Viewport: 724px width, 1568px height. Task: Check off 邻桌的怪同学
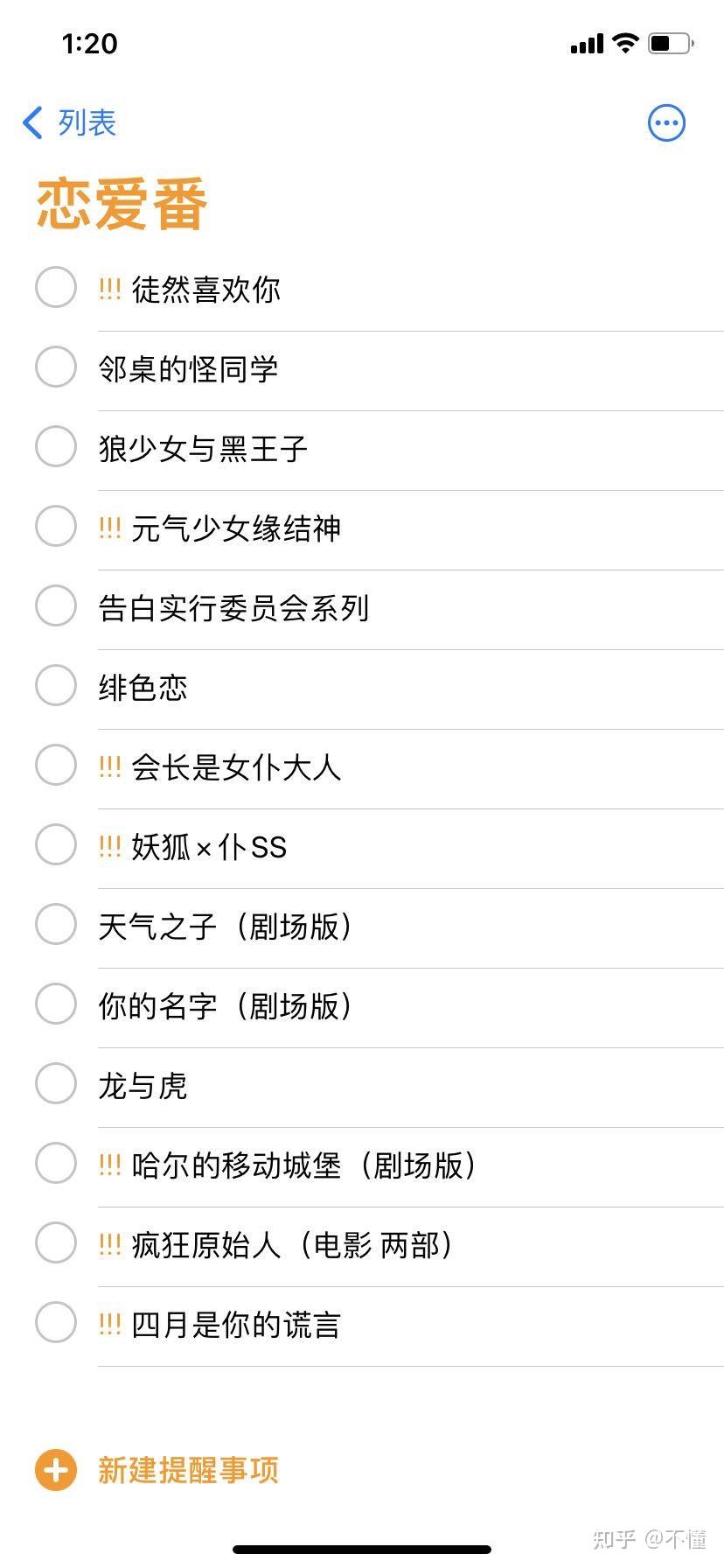point(56,367)
